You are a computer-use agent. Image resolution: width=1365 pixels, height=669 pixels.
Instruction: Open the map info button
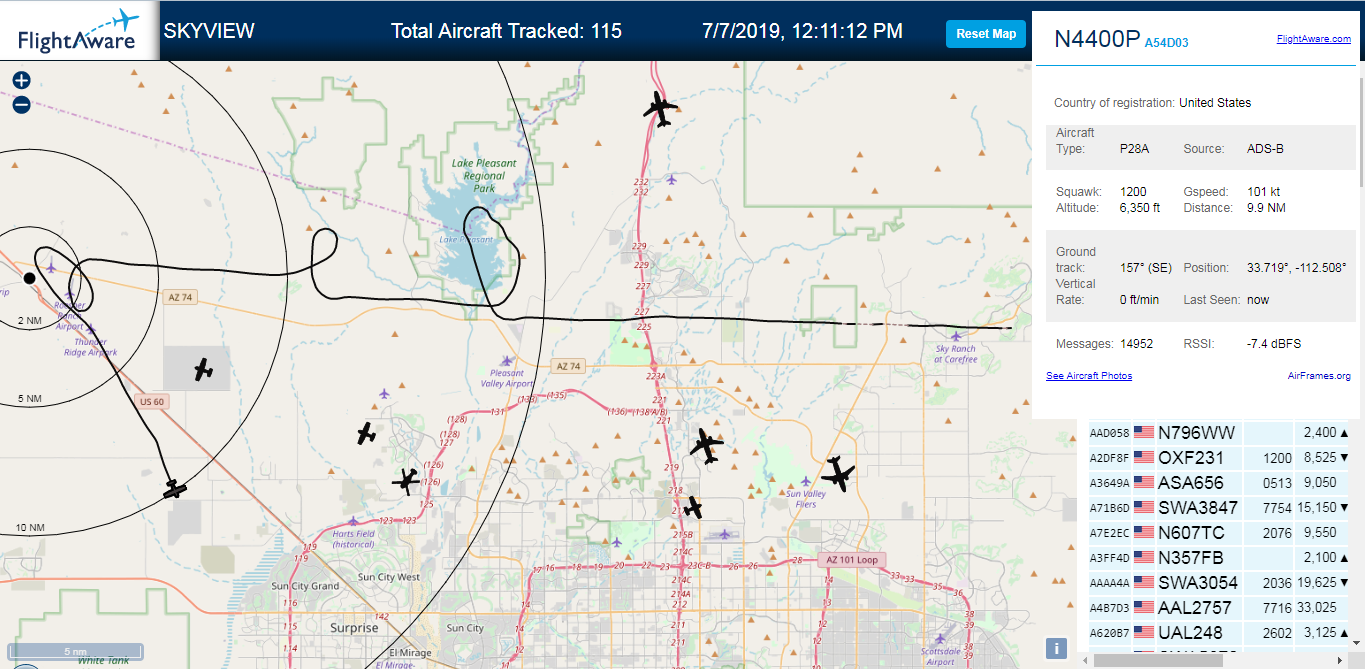(1056, 648)
